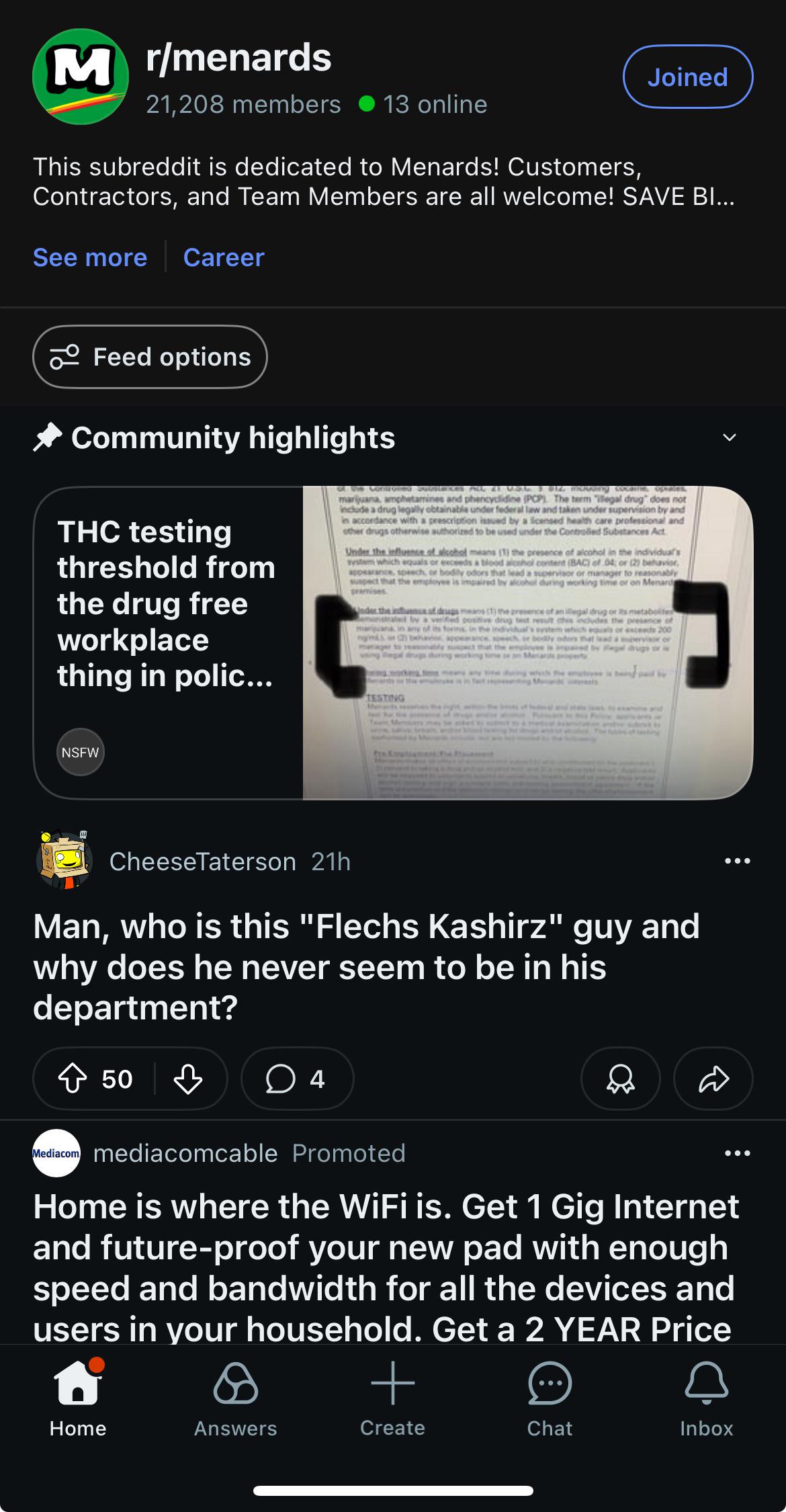Give an award to CheeseTaterson's post
Screen dimensions: 786x1512
click(621, 1079)
